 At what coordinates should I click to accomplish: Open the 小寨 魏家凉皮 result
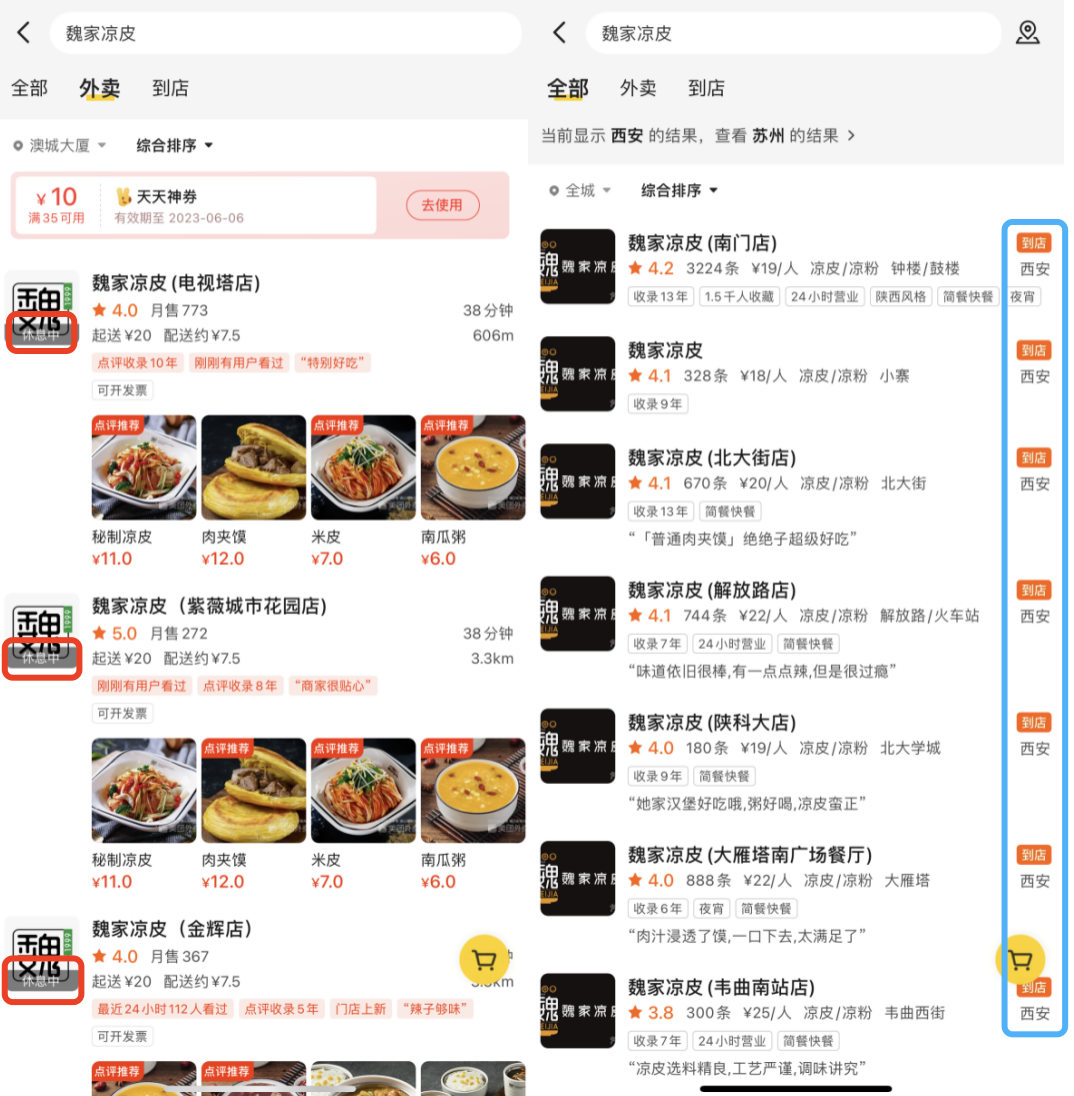click(x=665, y=351)
